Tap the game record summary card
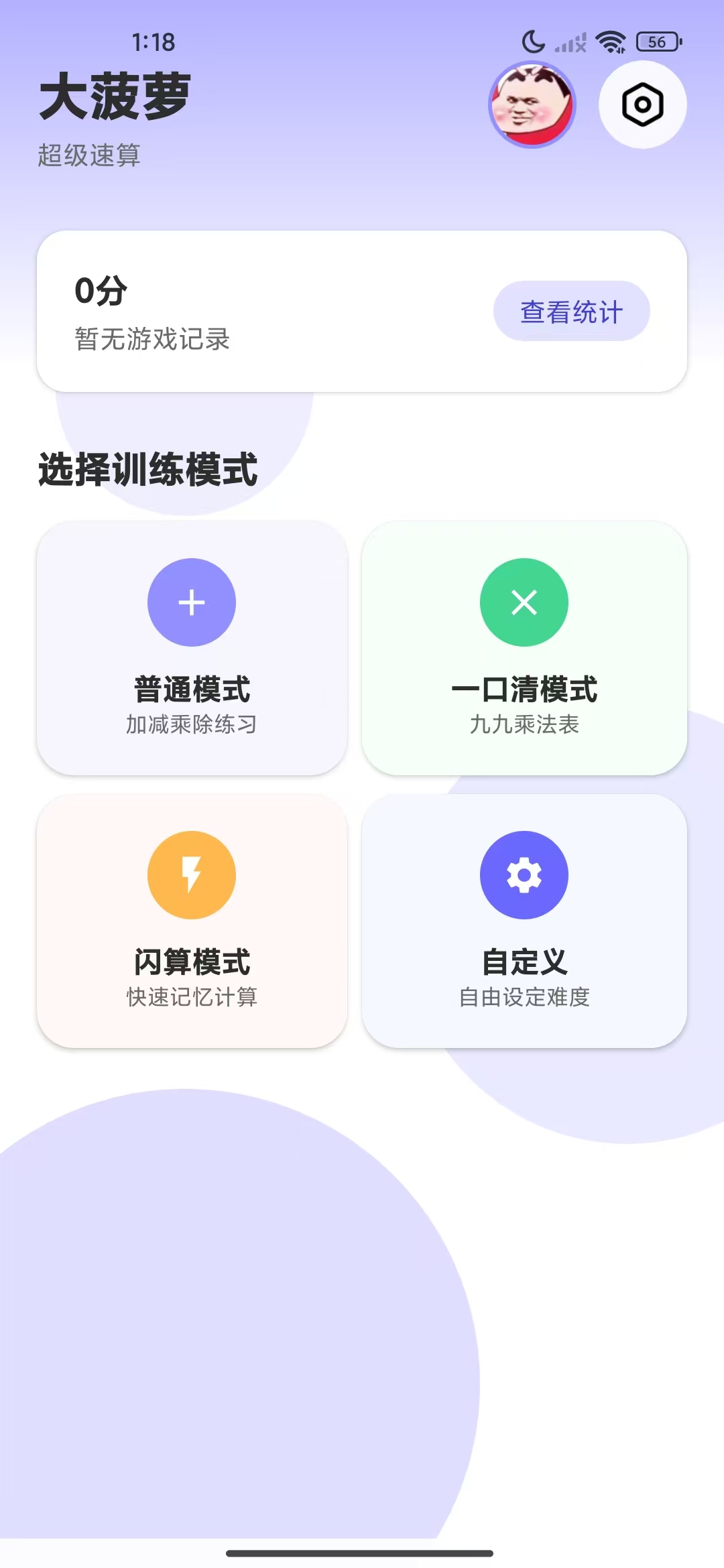The height and width of the screenshot is (1568, 724). pos(362,310)
